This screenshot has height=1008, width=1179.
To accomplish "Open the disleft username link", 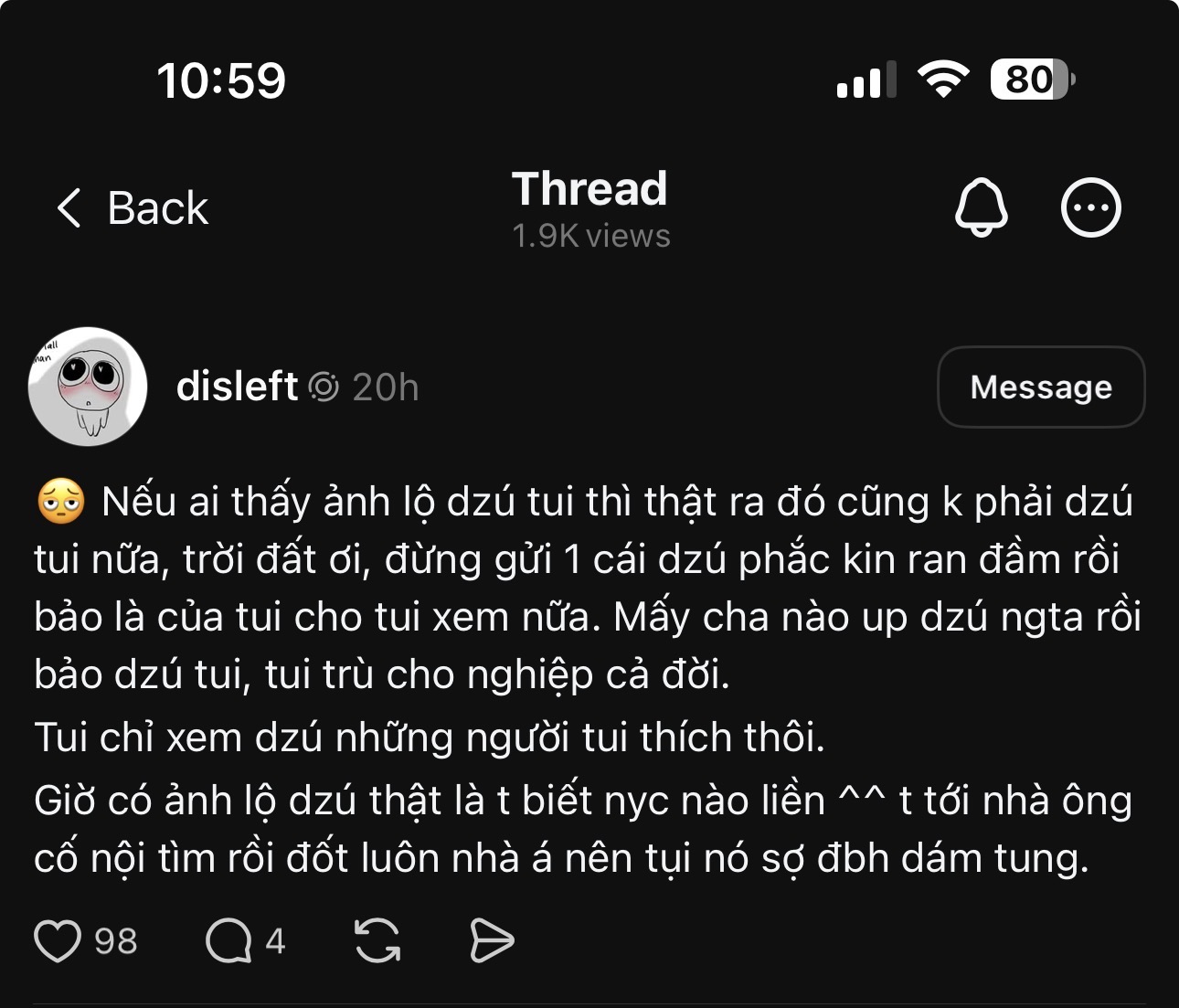I will coord(237,387).
